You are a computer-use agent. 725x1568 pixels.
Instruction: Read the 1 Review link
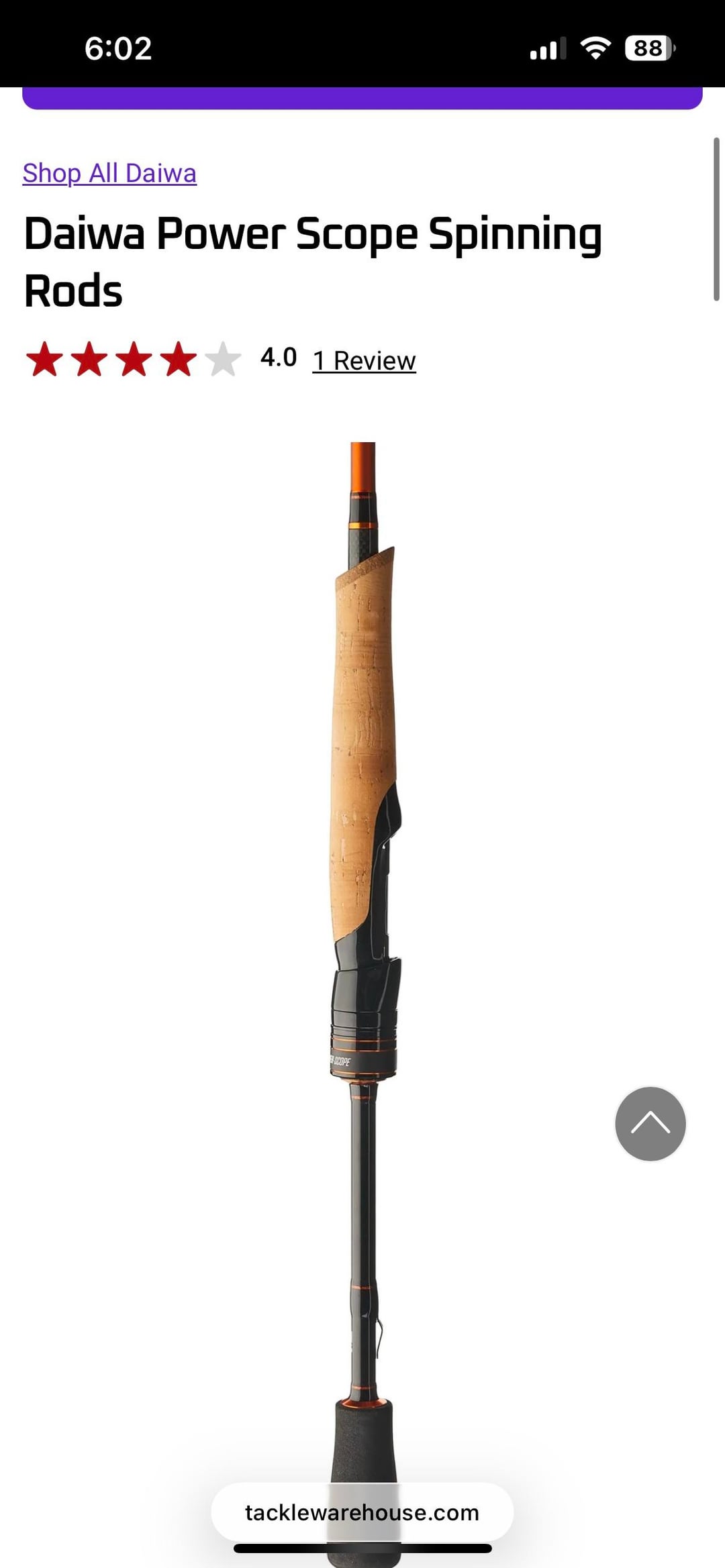click(364, 361)
